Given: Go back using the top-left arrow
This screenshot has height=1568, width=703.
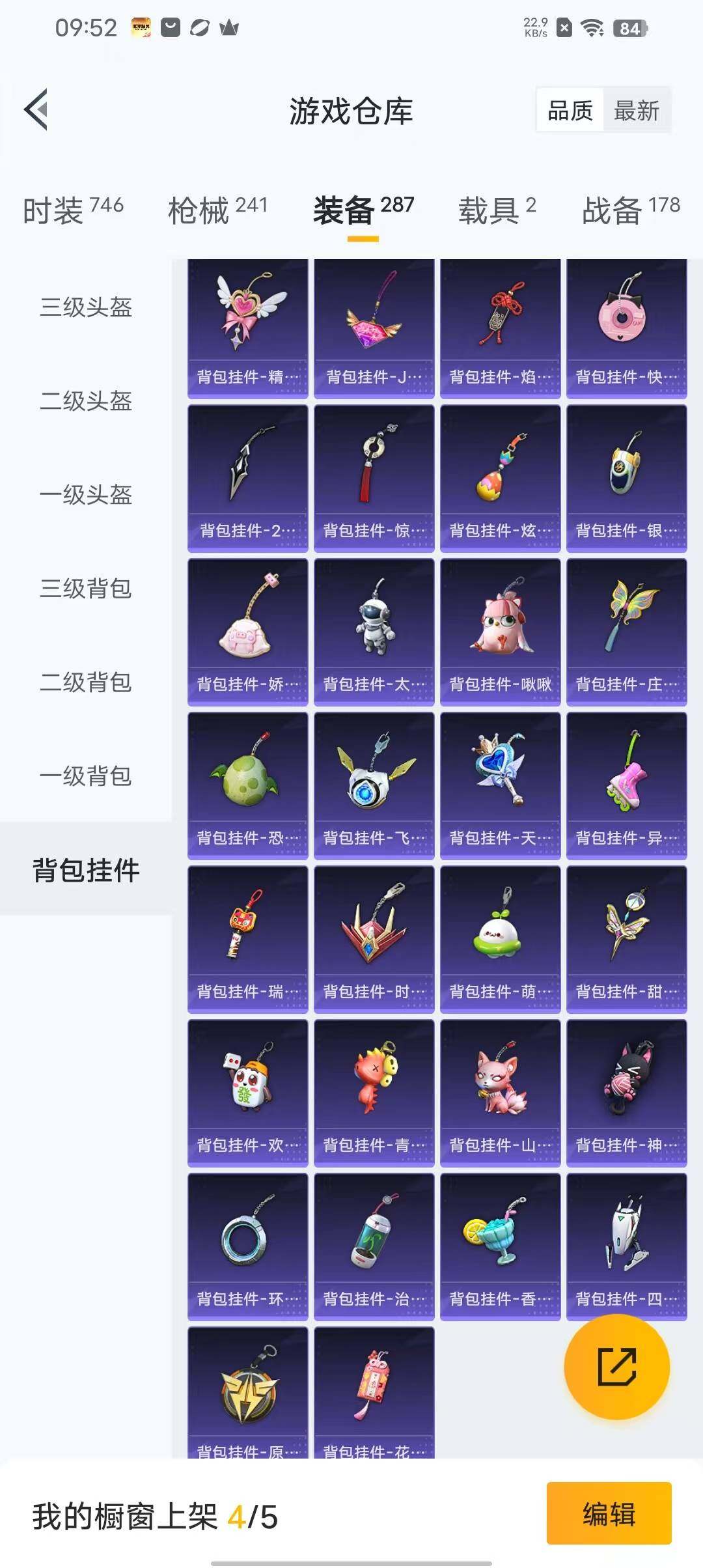Looking at the screenshot, I should tap(36, 109).
